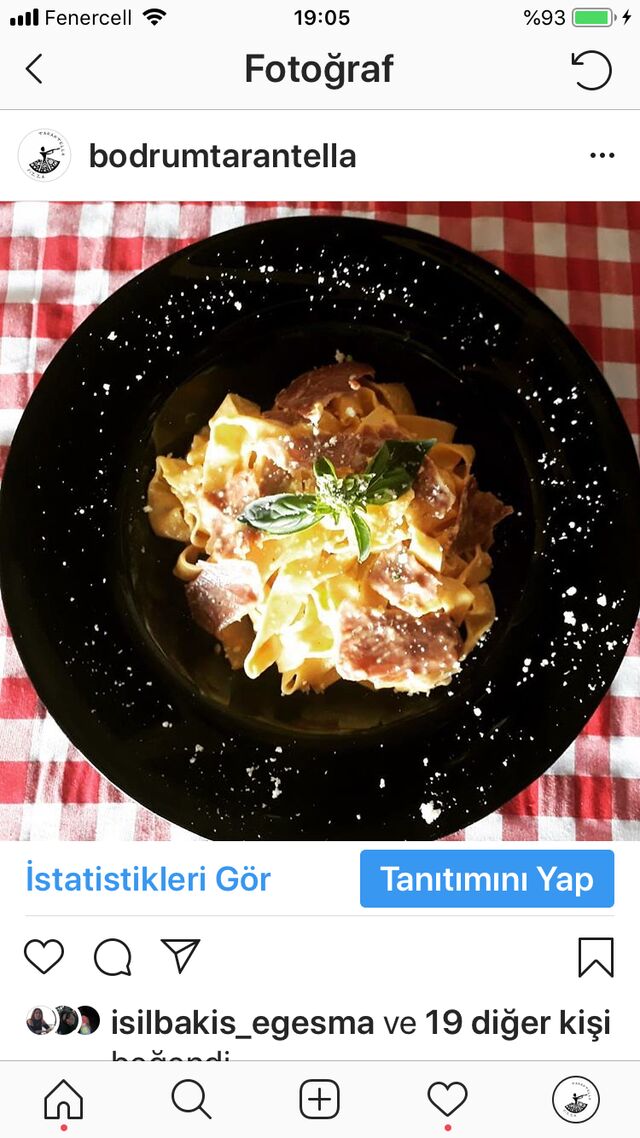Screen dimensions: 640x1138
Task: Open the profile tab in bottom bar
Action: click(x=576, y=1100)
